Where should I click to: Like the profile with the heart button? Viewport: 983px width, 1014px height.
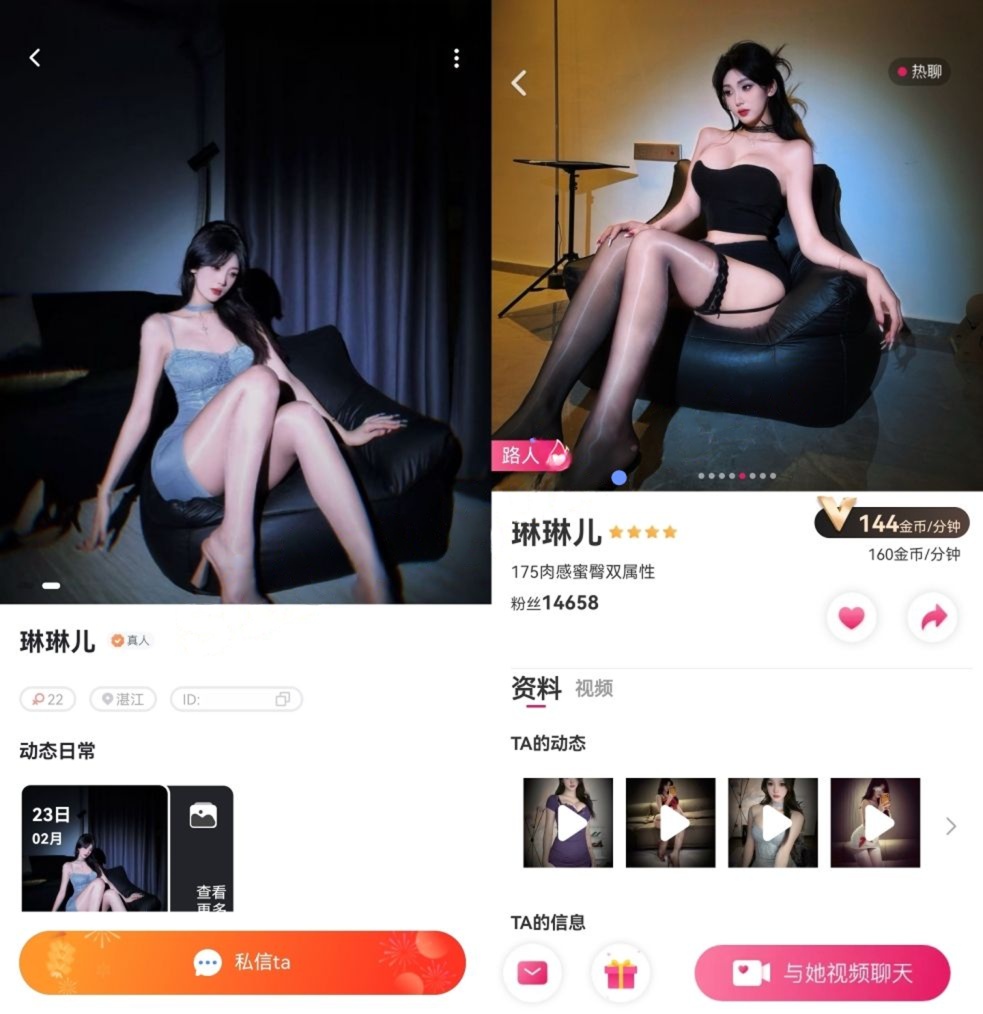click(851, 618)
